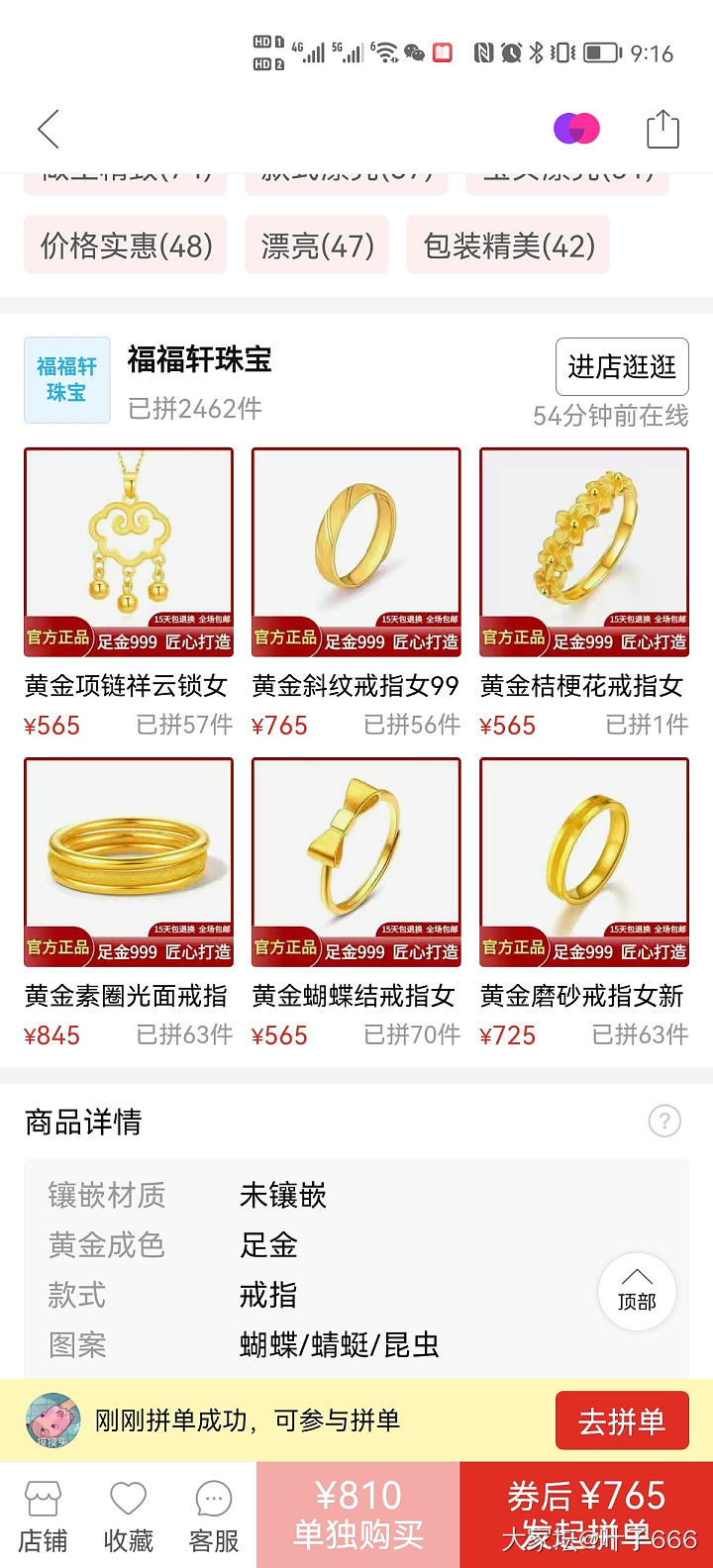Jump back to top with 顶部
Viewport: 713px width, 1568px height.
[637, 1291]
